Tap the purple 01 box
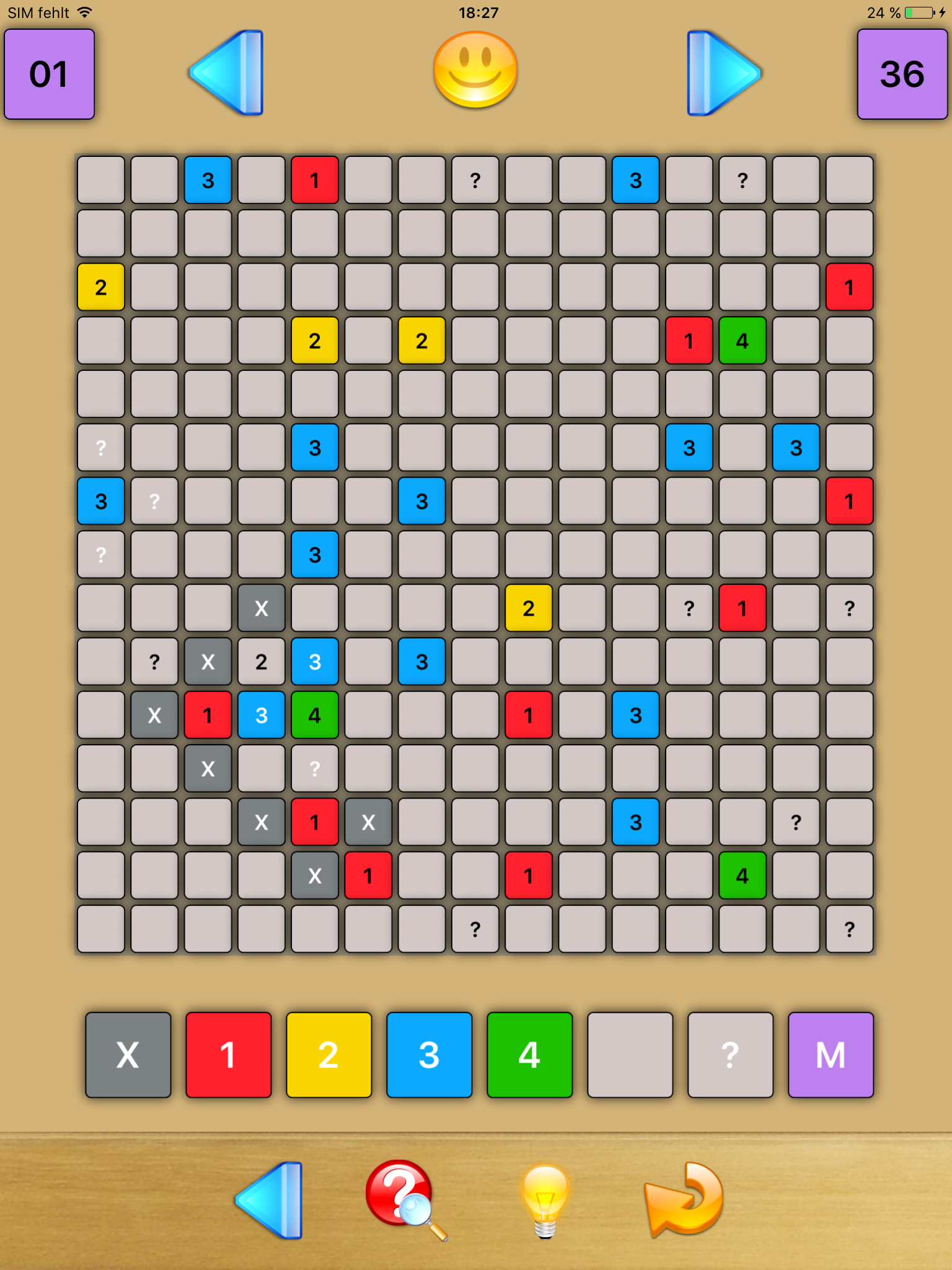 [x=50, y=74]
